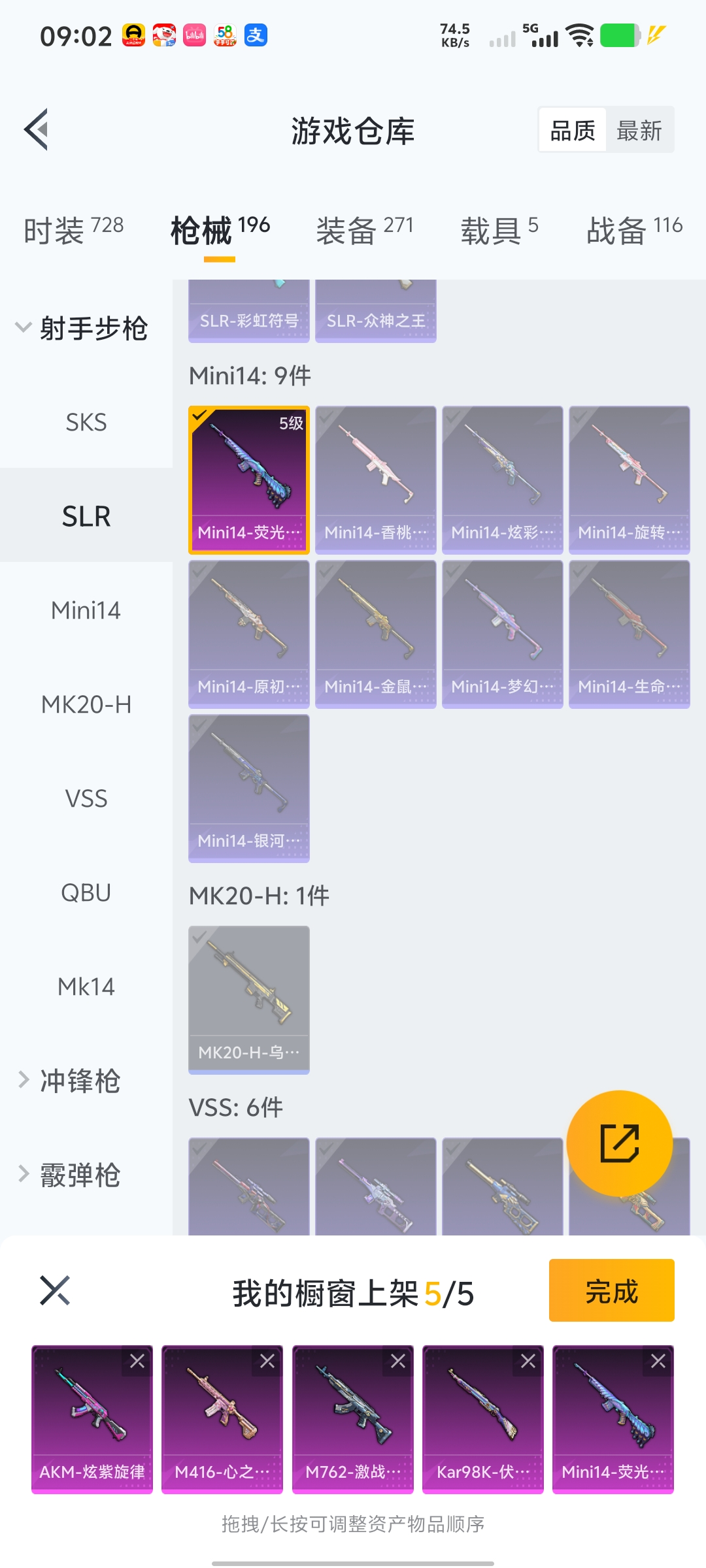Jump to VSS in the sidebar
This screenshot has width=706, height=1568.
86,798
